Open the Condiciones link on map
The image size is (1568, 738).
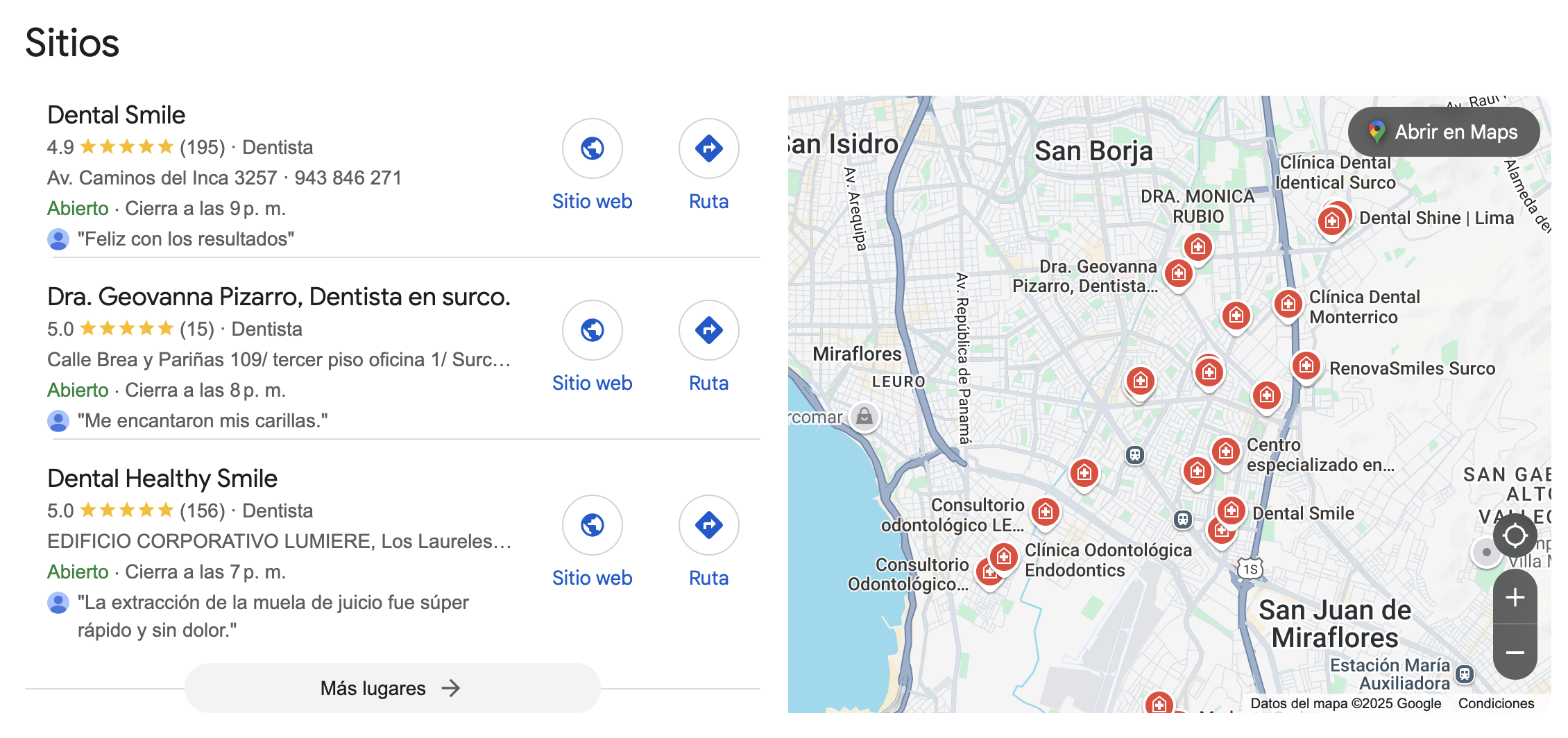(1495, 703)
